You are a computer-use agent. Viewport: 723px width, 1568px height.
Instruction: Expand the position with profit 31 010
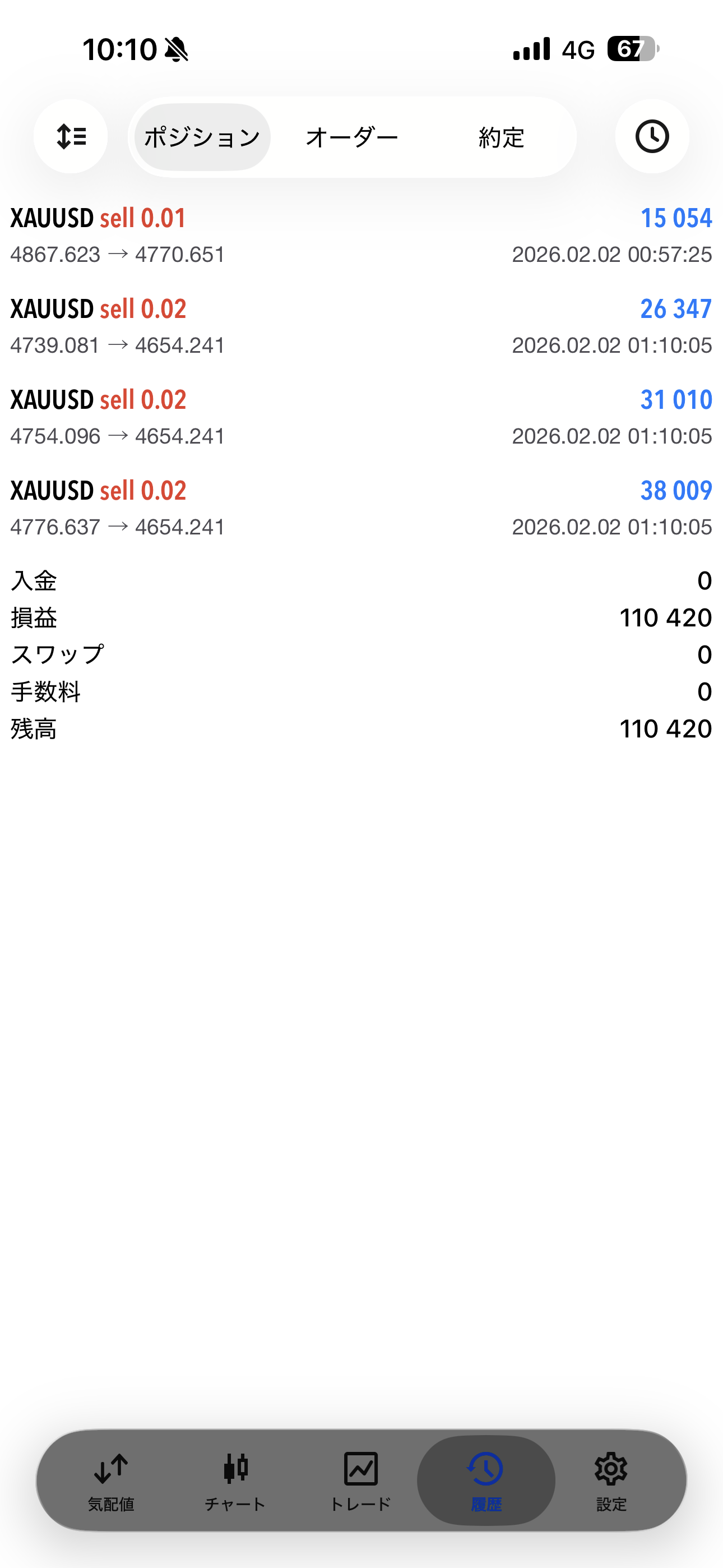click(x=361, y=417)
